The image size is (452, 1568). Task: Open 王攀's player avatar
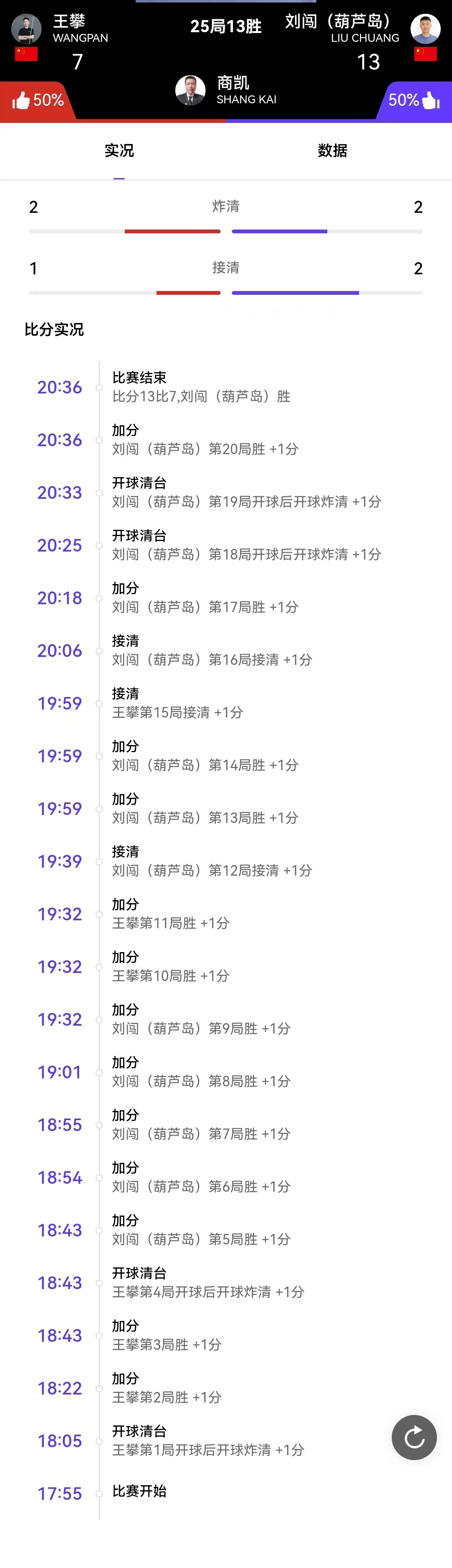pos(26,28)
